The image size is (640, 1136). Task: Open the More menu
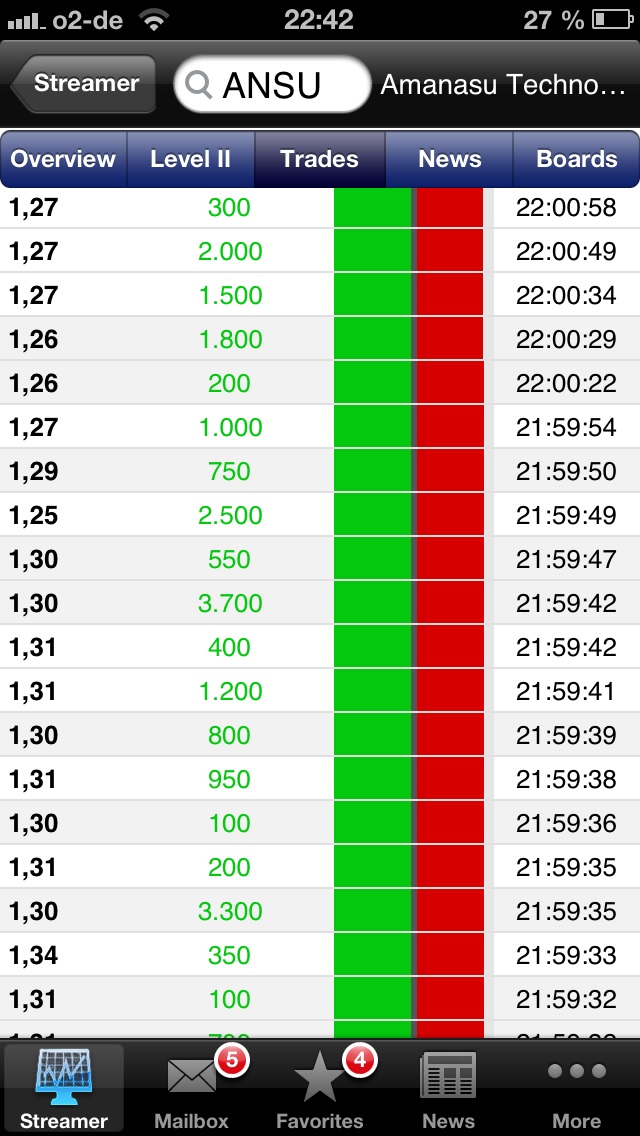(576, 1088)
